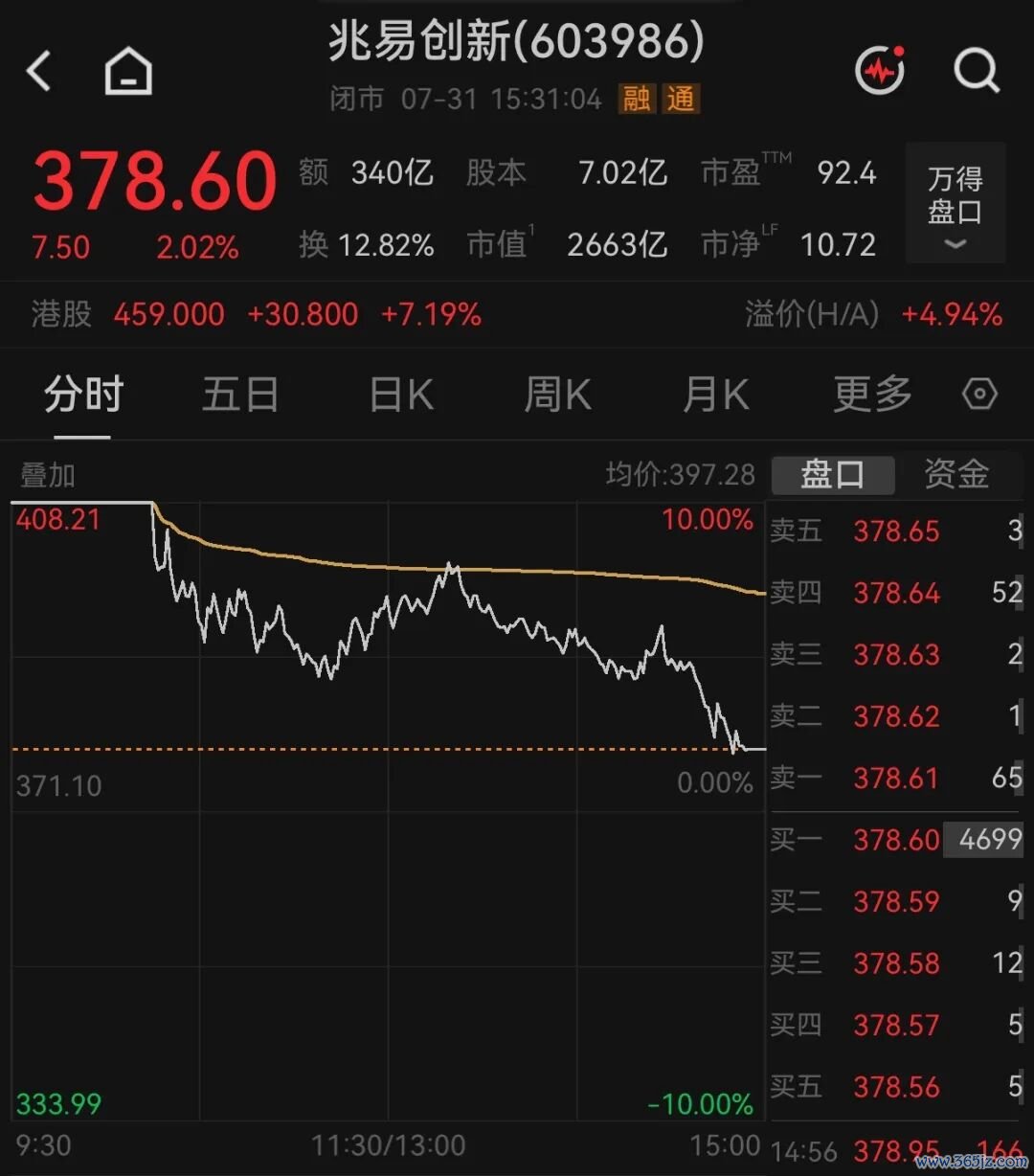Switch to the 资金 panel tab

point(955,474)
